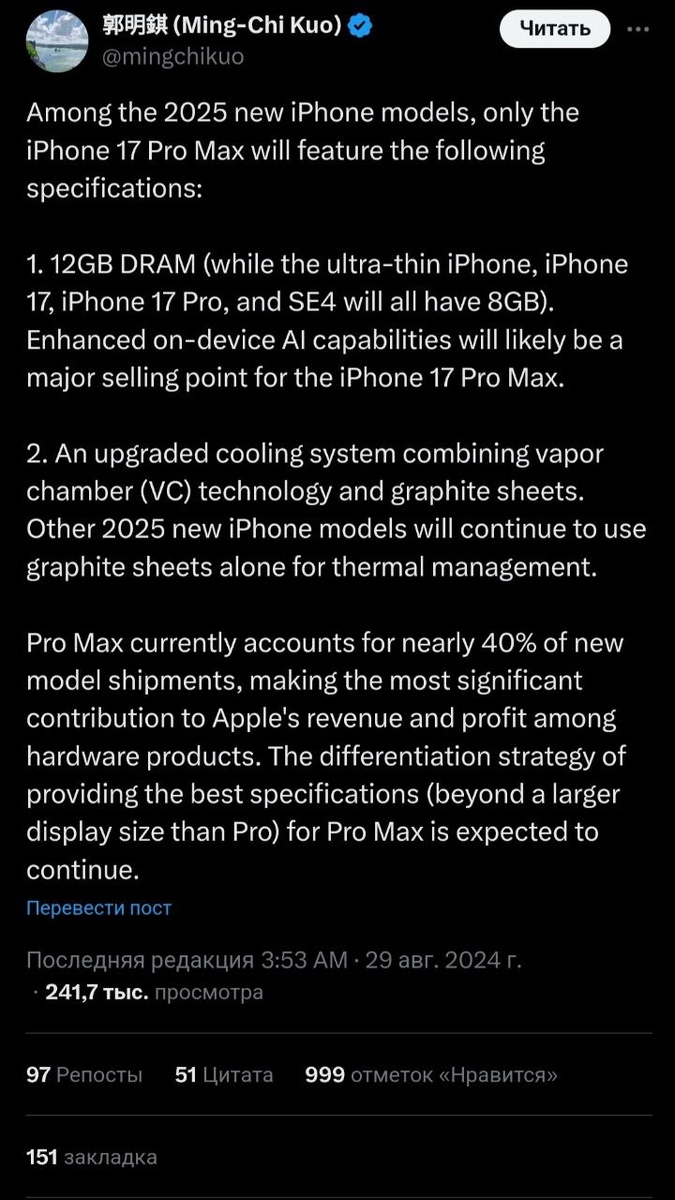This screenshot has width=675, height=1200.
Task: Tap Перевести пост to translate the post
Action: (99, 908)
